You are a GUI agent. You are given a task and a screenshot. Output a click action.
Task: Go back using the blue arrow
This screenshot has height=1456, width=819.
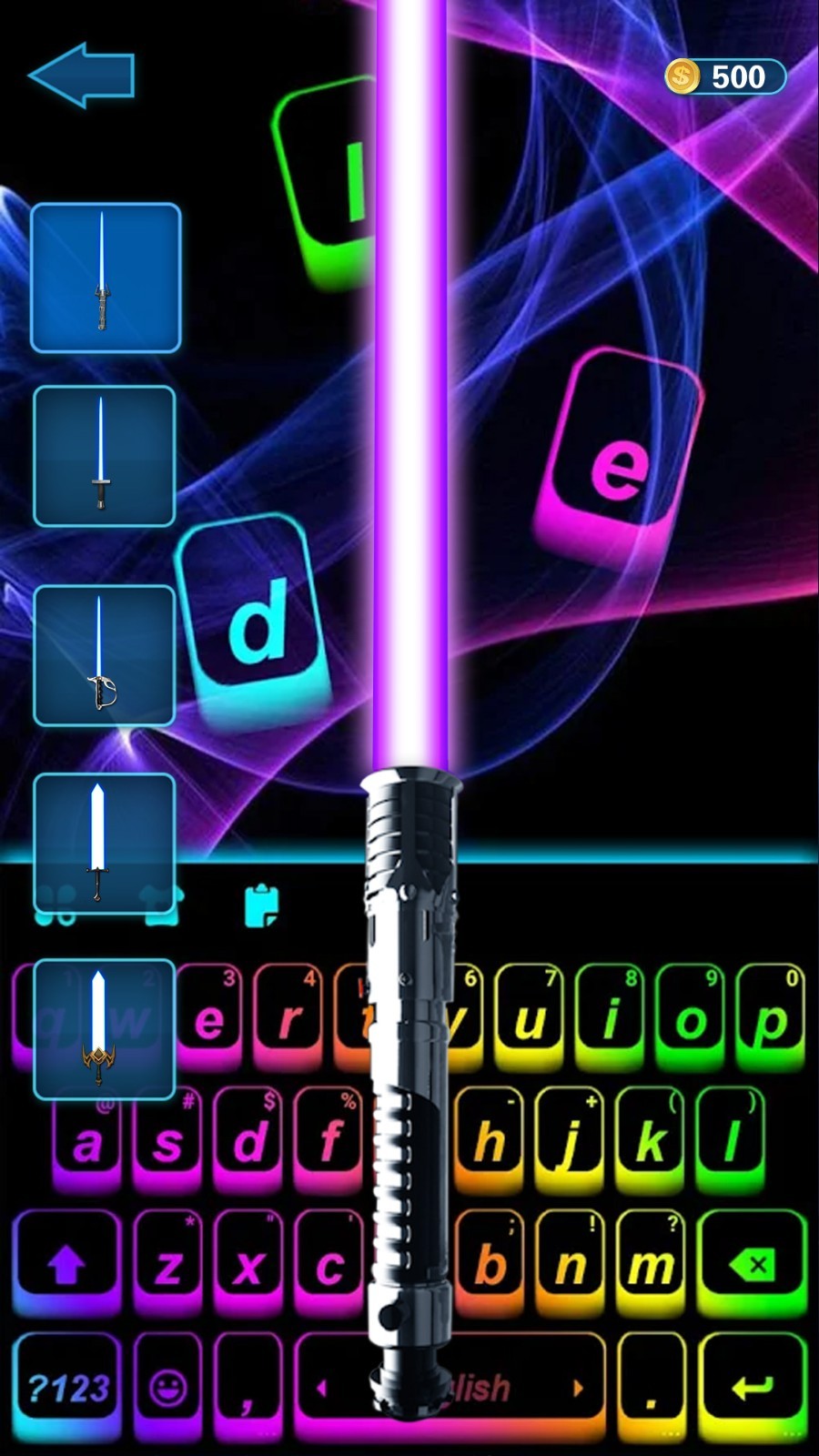[x=82, y=76]
